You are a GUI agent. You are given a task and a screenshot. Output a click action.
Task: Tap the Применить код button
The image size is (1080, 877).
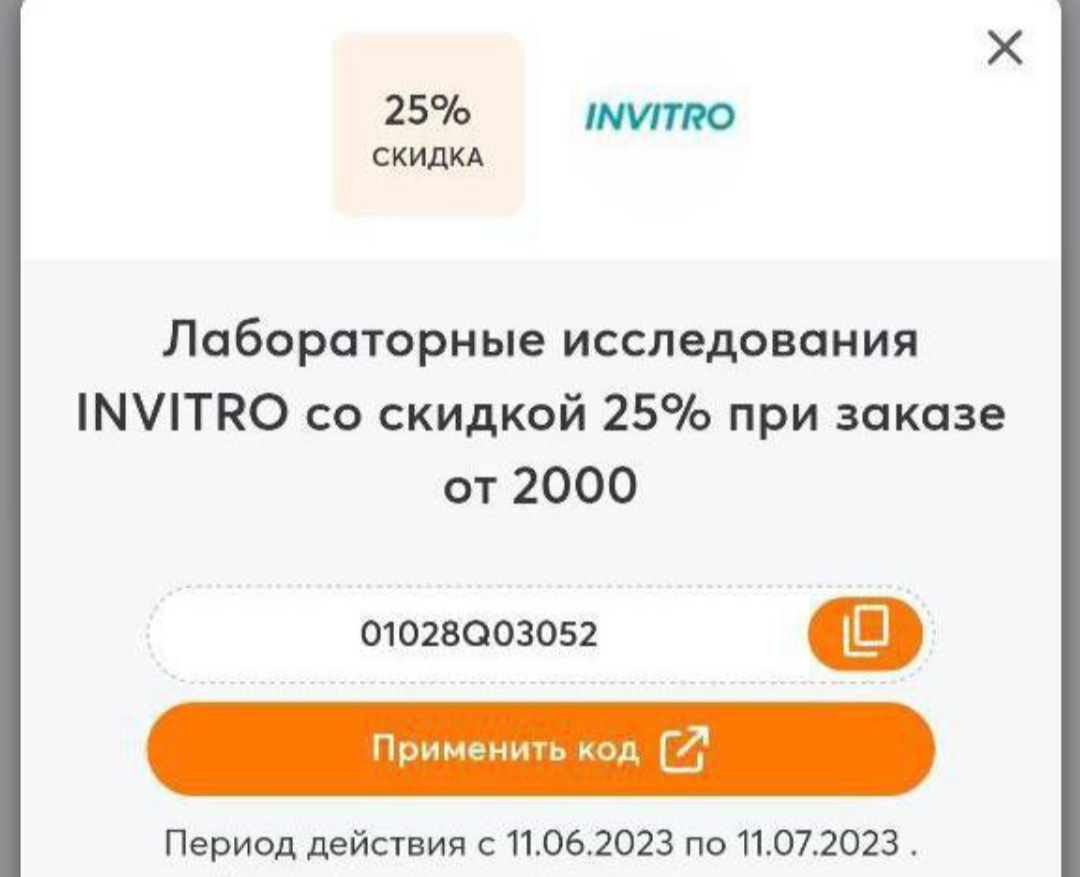point(540,750)
